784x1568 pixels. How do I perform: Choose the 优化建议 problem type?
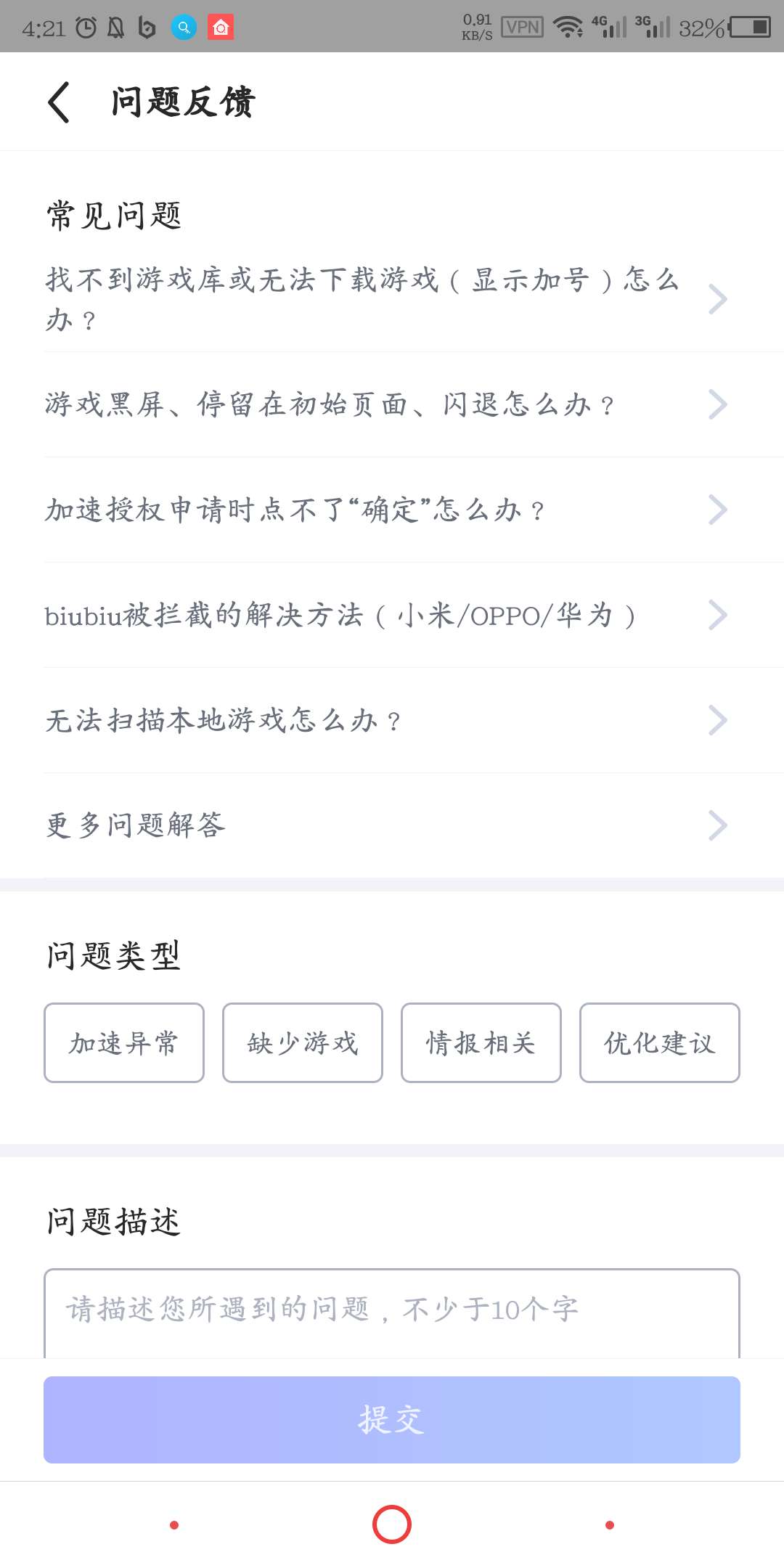tap(660, 1043)
